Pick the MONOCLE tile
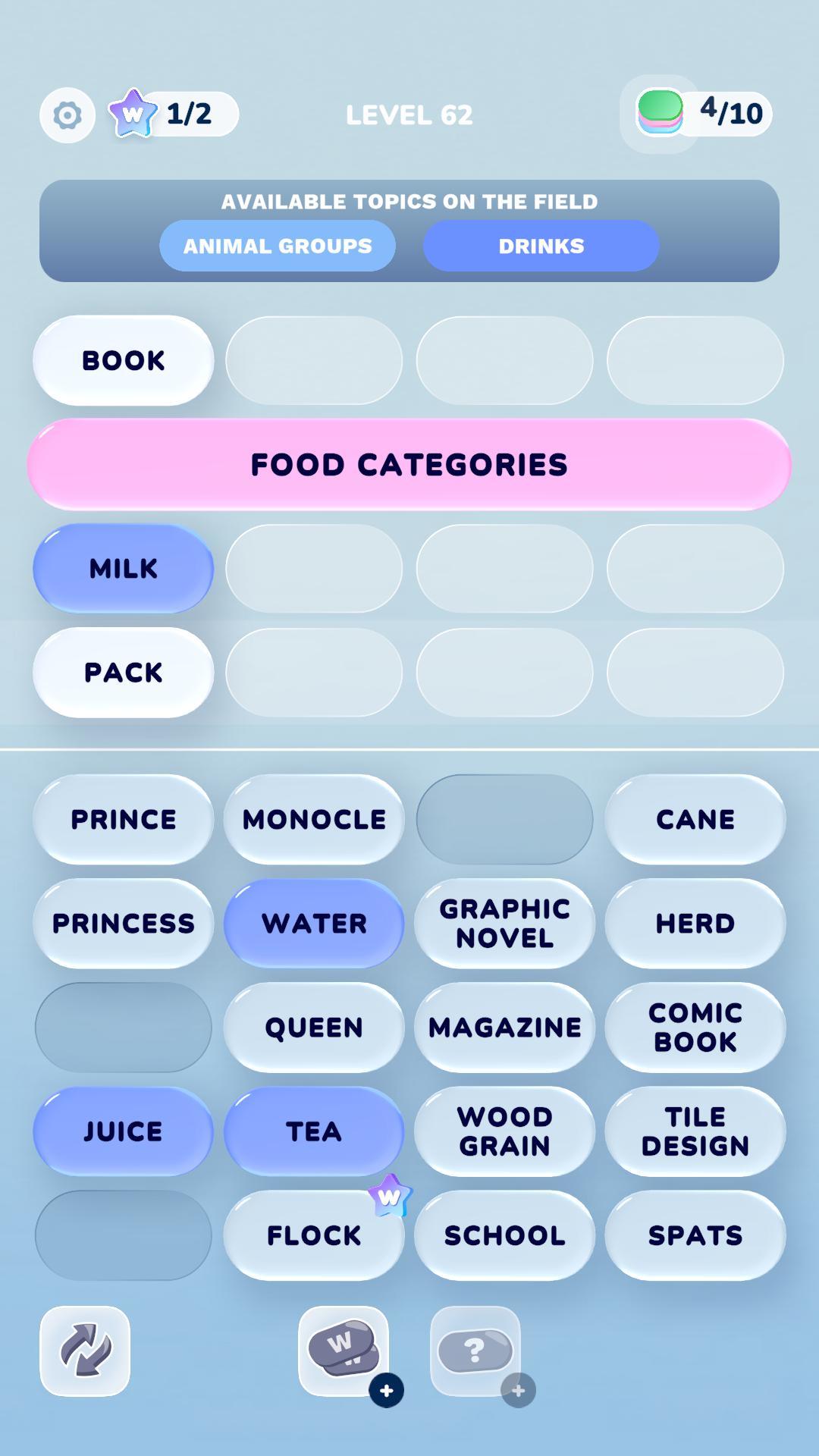Image resolution: width=819 pixels, height=1456 pixels. (314, 819)
